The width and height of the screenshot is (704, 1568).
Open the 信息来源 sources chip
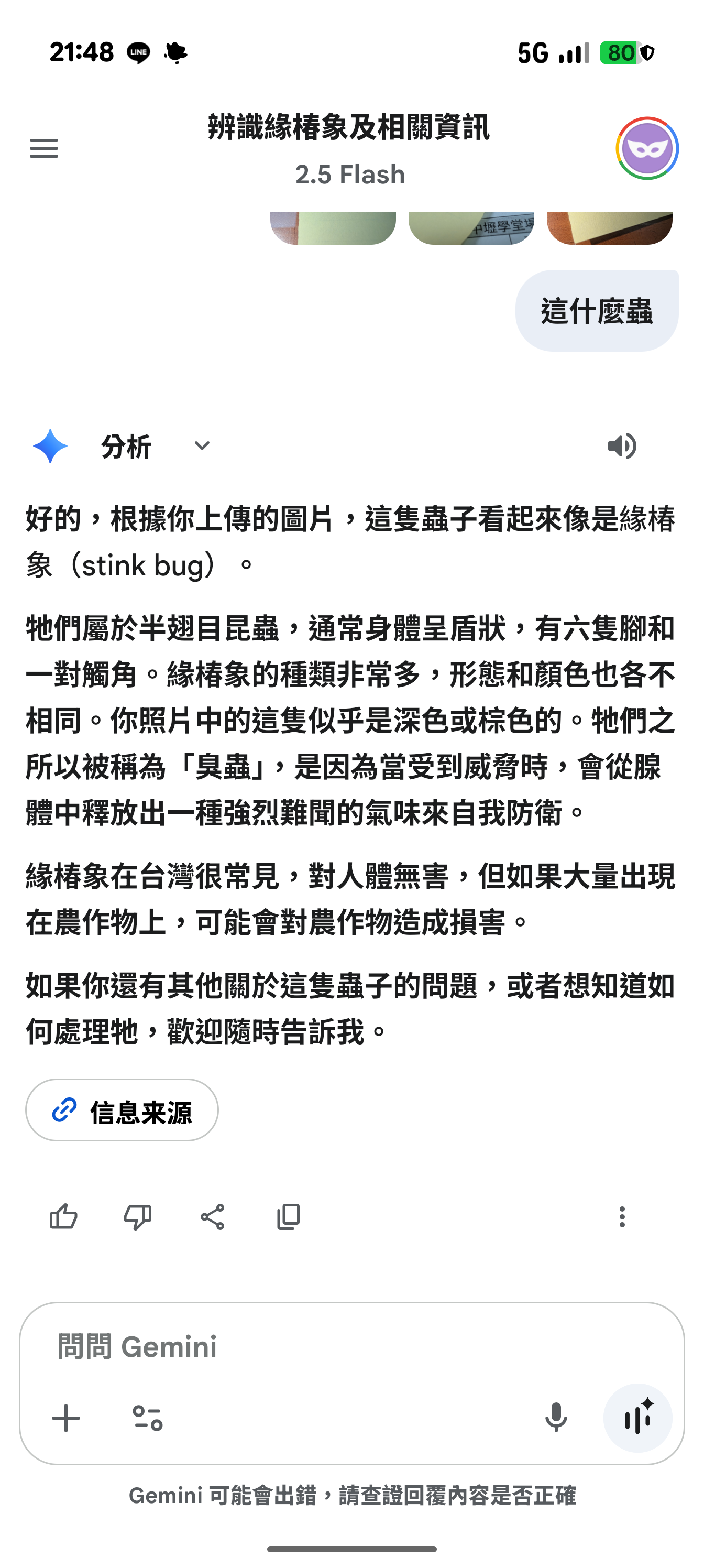point(122,1110)
